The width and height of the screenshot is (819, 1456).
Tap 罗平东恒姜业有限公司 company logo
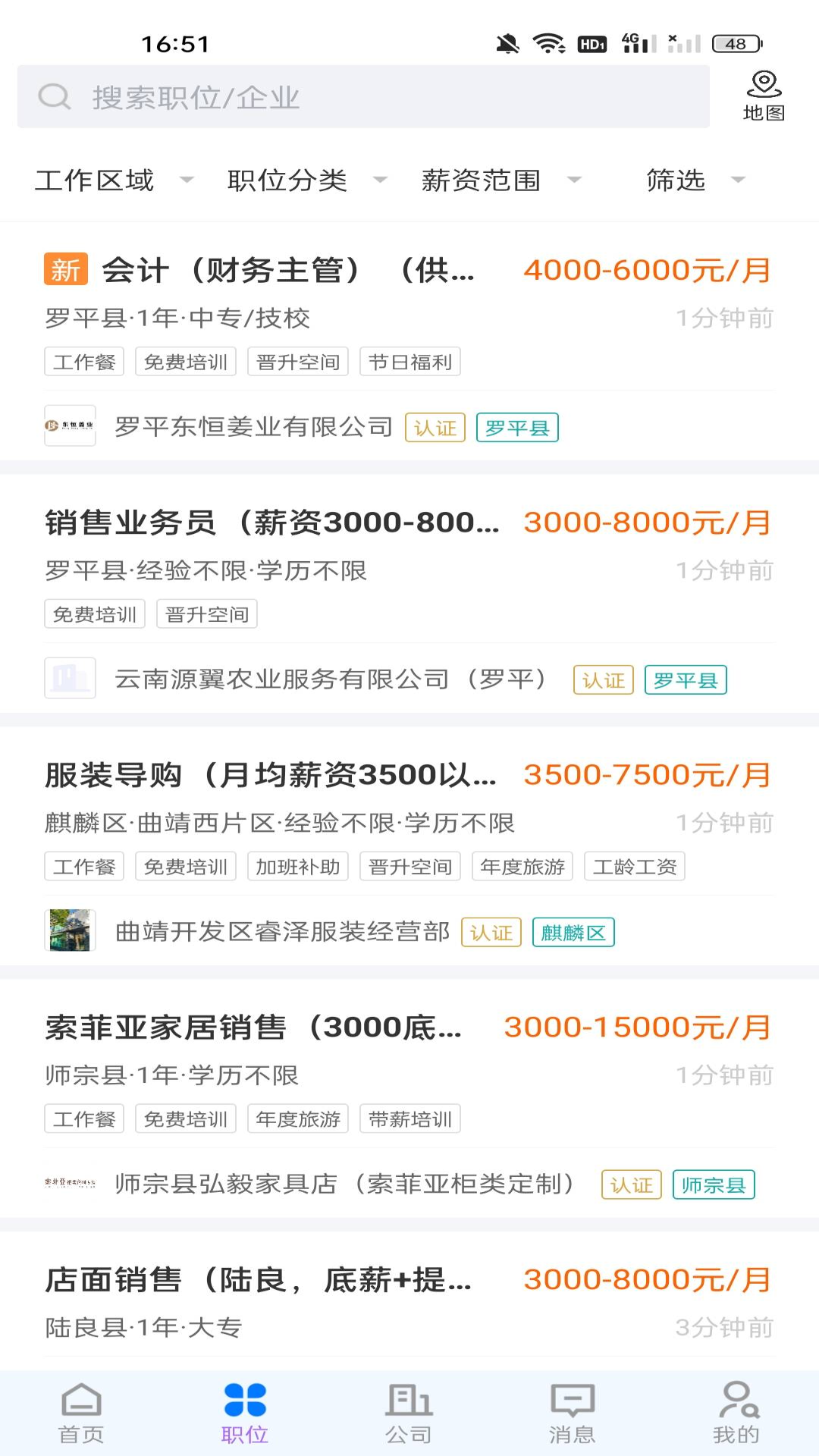coord(70,426)
